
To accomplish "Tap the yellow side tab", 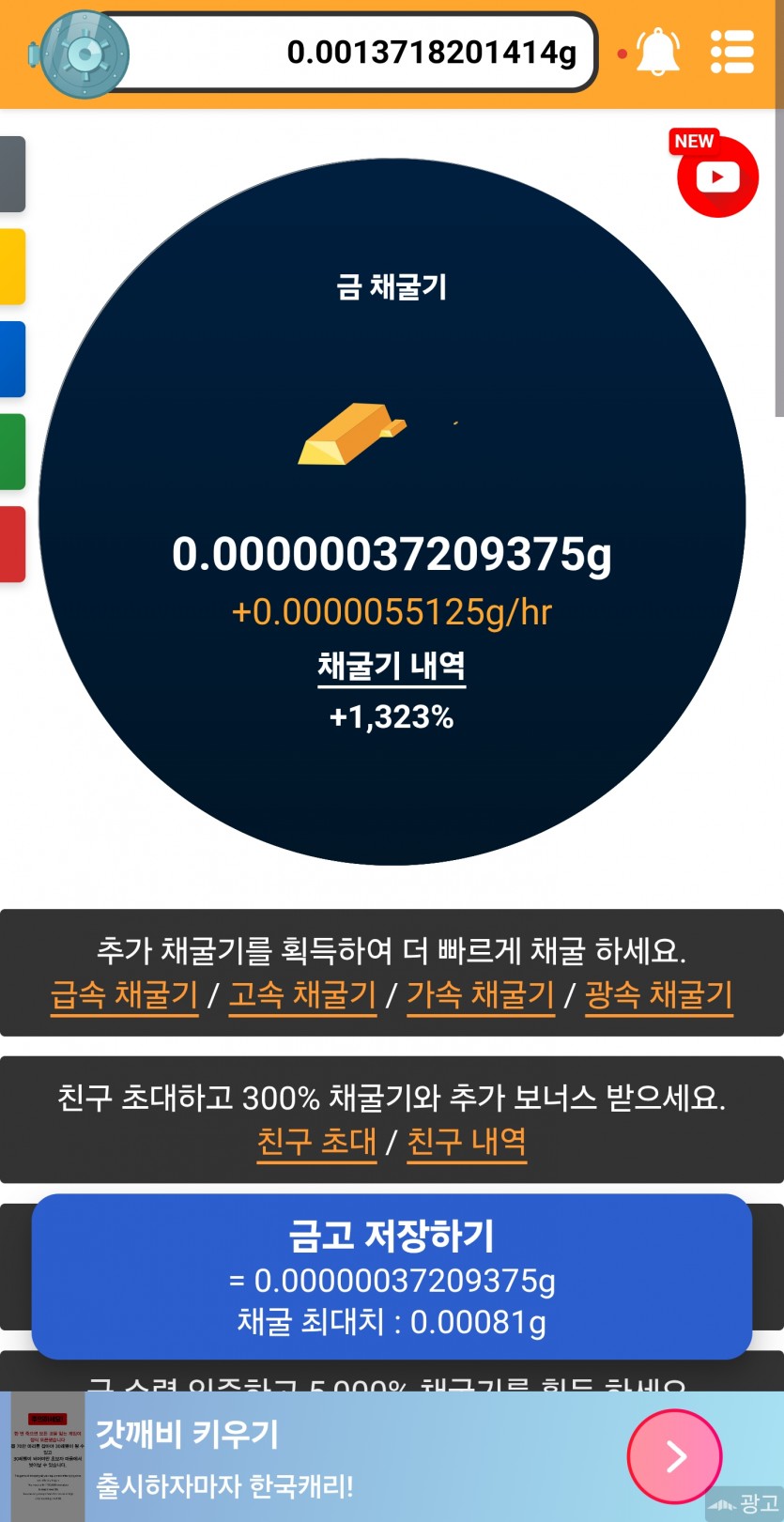I will click(x=12, y=267).
